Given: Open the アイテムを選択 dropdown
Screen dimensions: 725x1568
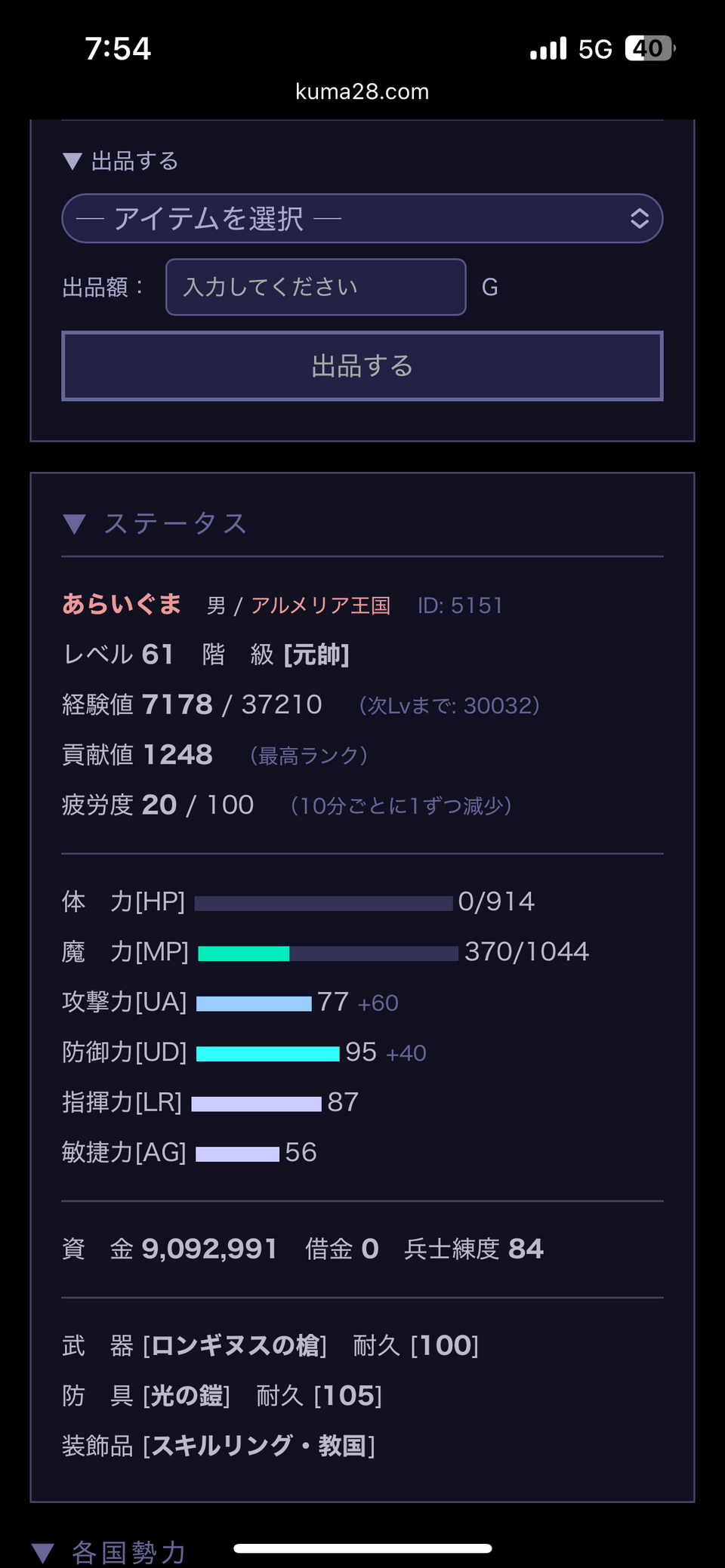Looking at the screenshot, I should point(362,219).
